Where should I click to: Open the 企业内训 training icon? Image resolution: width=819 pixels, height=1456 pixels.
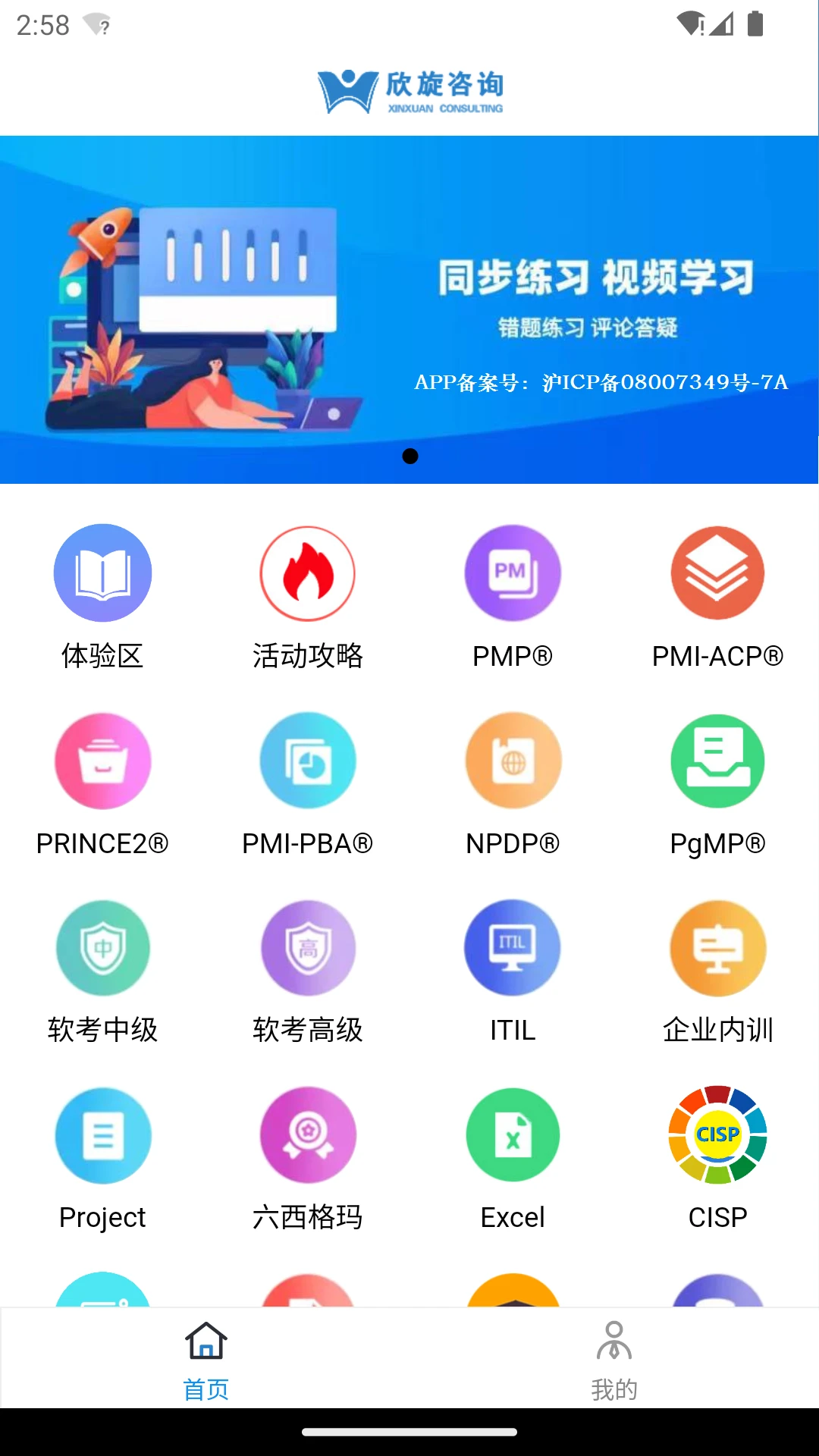click(x=717, y=948)
